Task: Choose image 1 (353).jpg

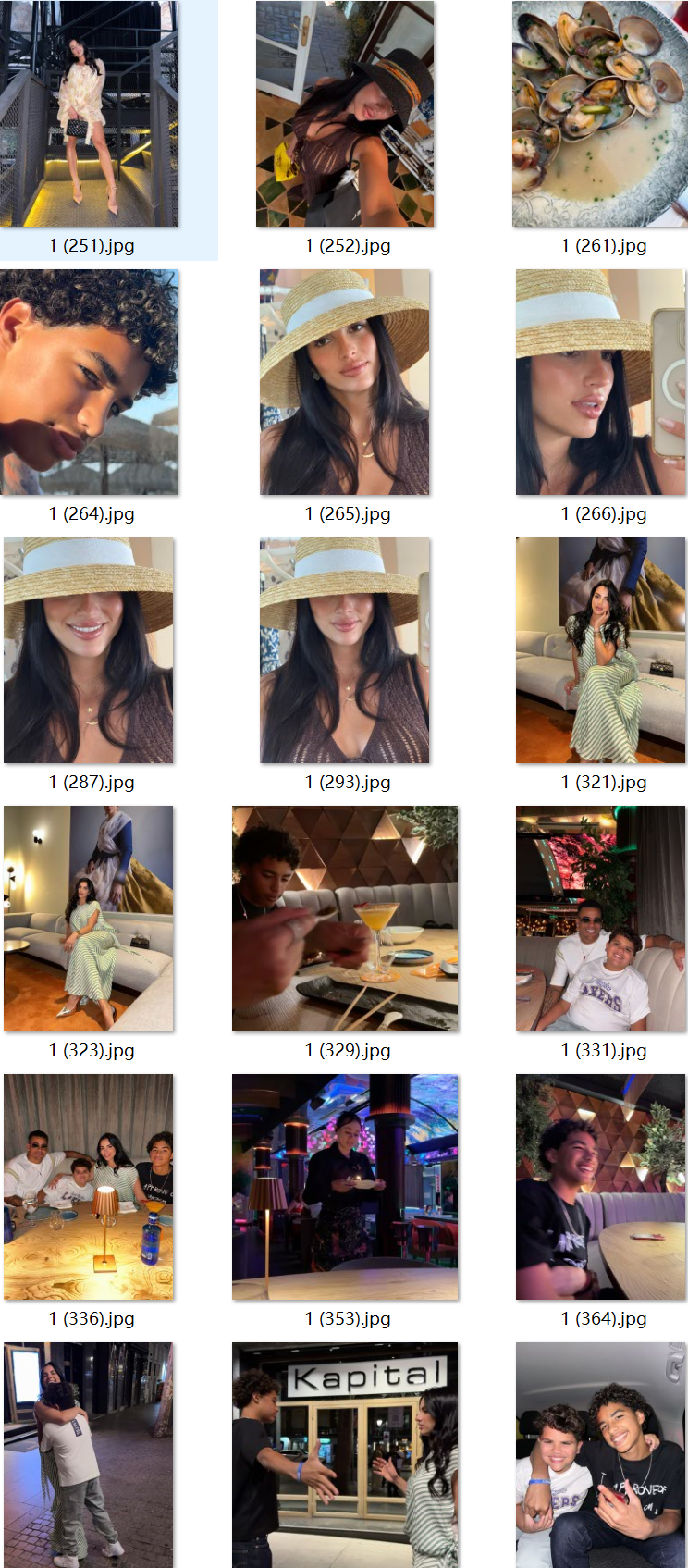Action: click(x=345, y=1187)
